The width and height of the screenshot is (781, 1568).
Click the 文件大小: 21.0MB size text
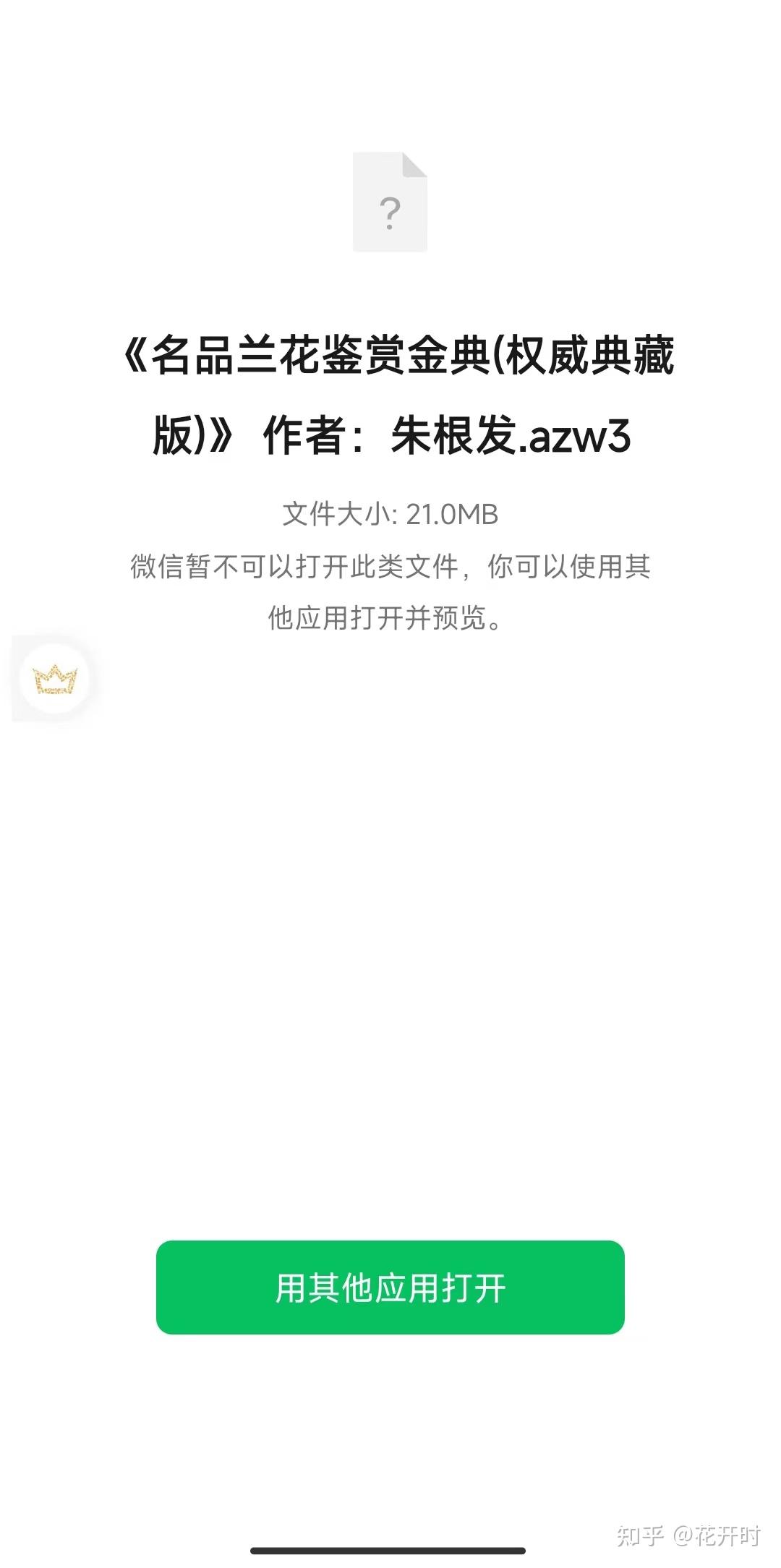tap(390, 515)
